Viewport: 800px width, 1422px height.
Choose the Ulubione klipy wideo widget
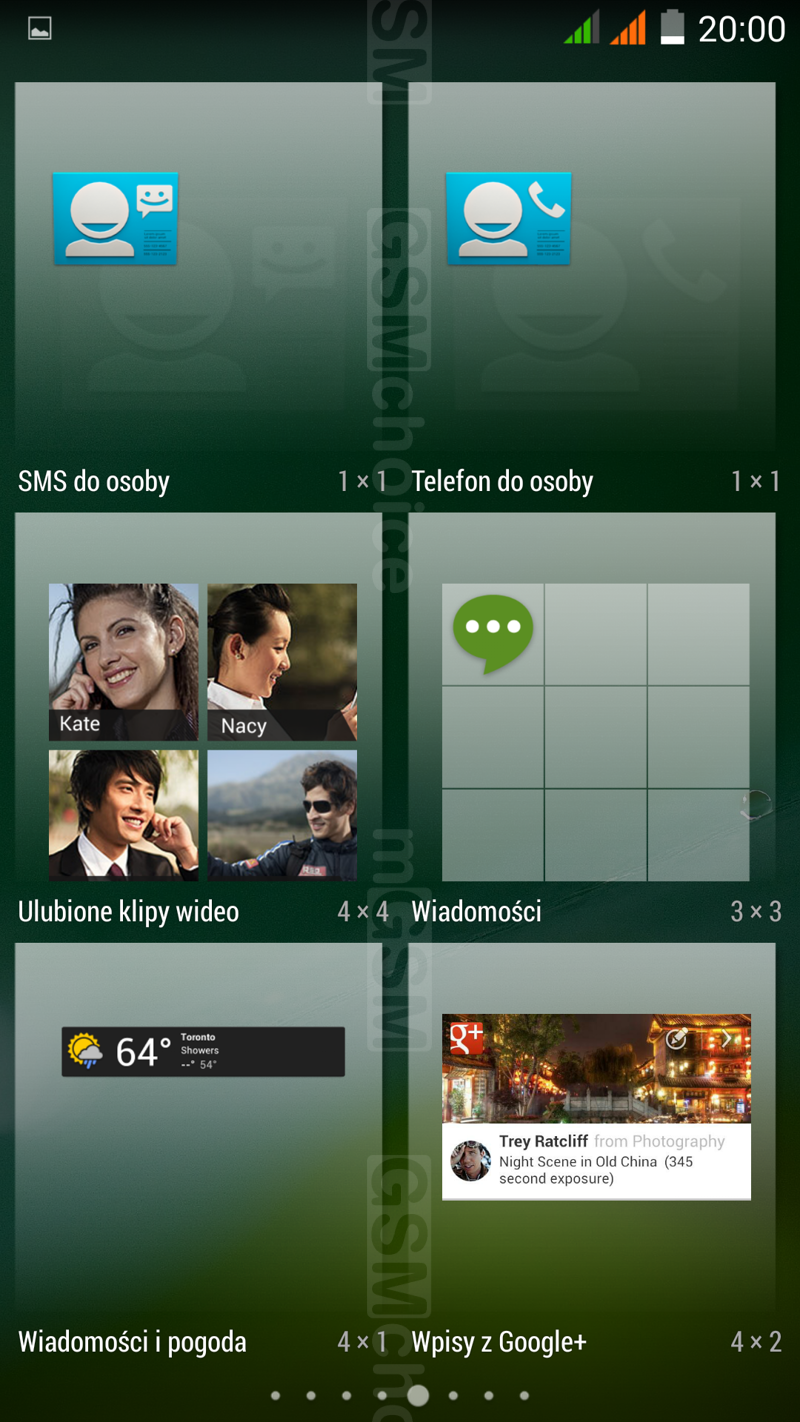tap(198, 721)
